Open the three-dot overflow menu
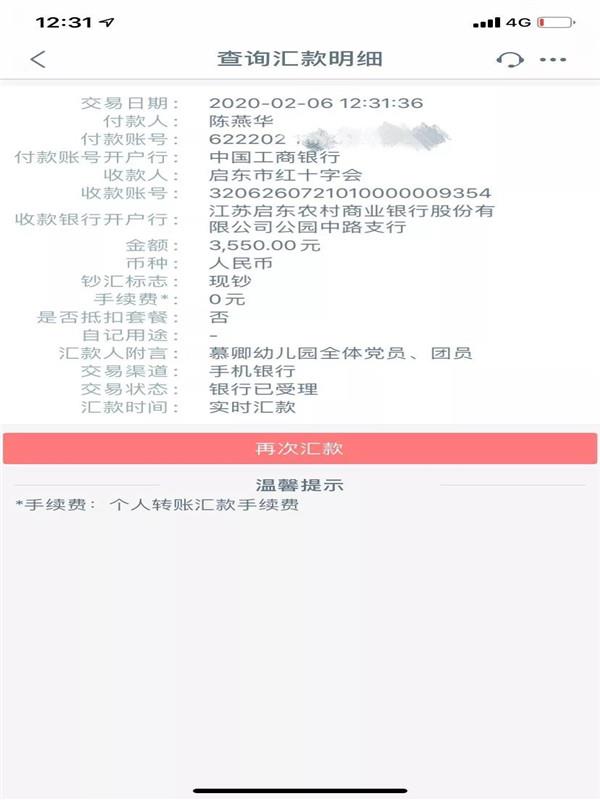This screenshot has height=800, width=600. (x=553, y=60)
